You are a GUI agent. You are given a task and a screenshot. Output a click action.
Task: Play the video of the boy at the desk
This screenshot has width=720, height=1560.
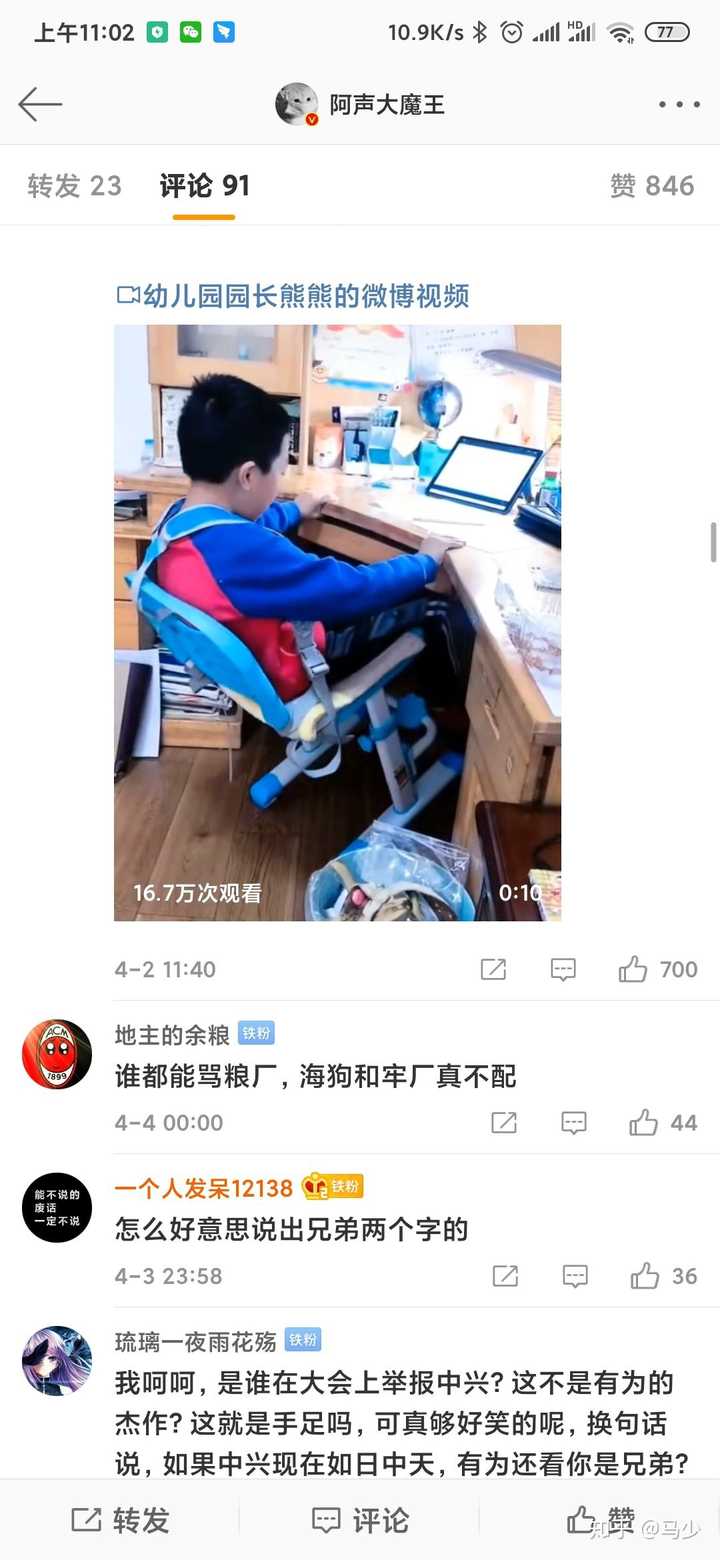(337, 622)
